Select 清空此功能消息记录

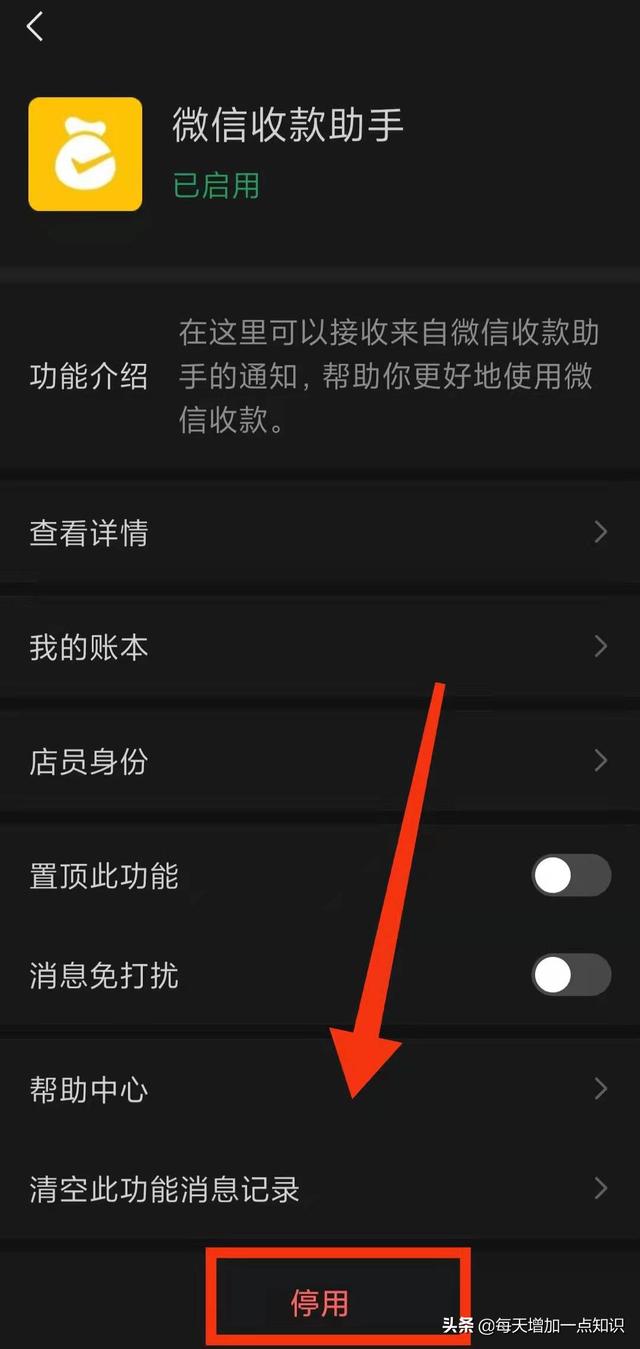pos(320,1189)
